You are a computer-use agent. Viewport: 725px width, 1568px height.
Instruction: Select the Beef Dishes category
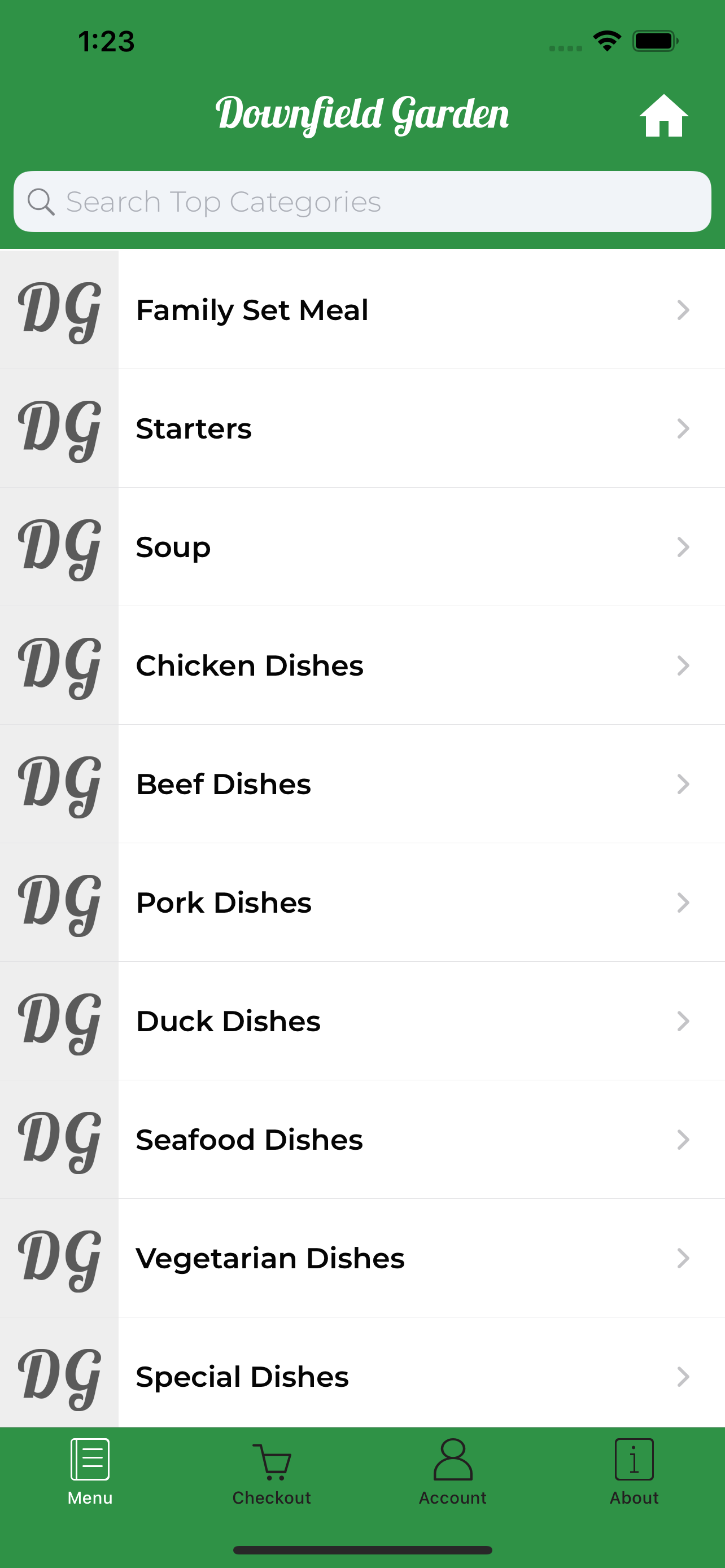pyautogui.click(x=362, y=784)
